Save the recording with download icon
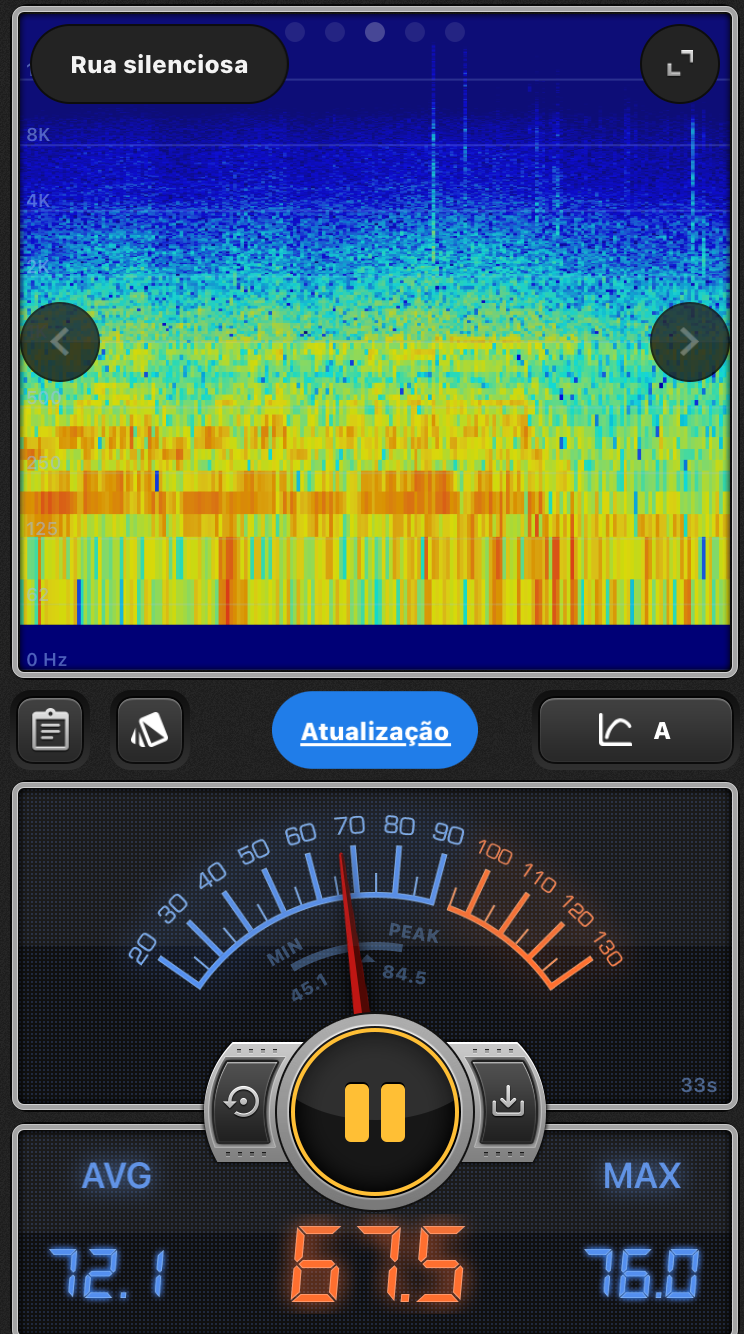Viewport: 744px width, 1334px height. click(508, 1102)
